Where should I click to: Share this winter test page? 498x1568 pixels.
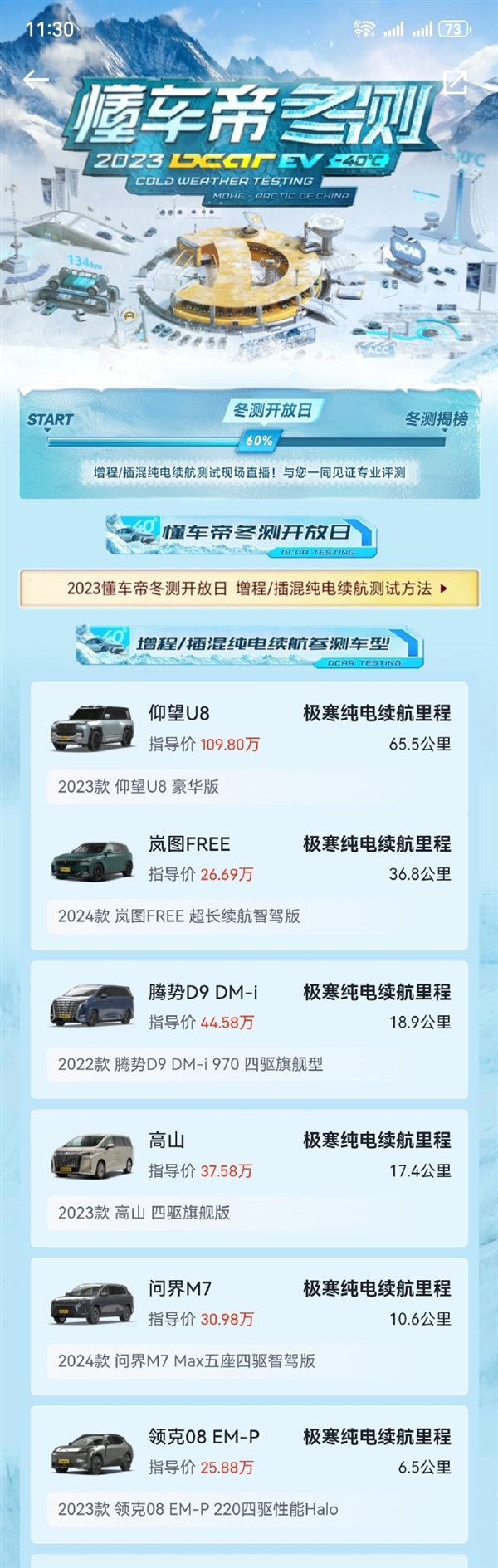(x=455, y=81)
